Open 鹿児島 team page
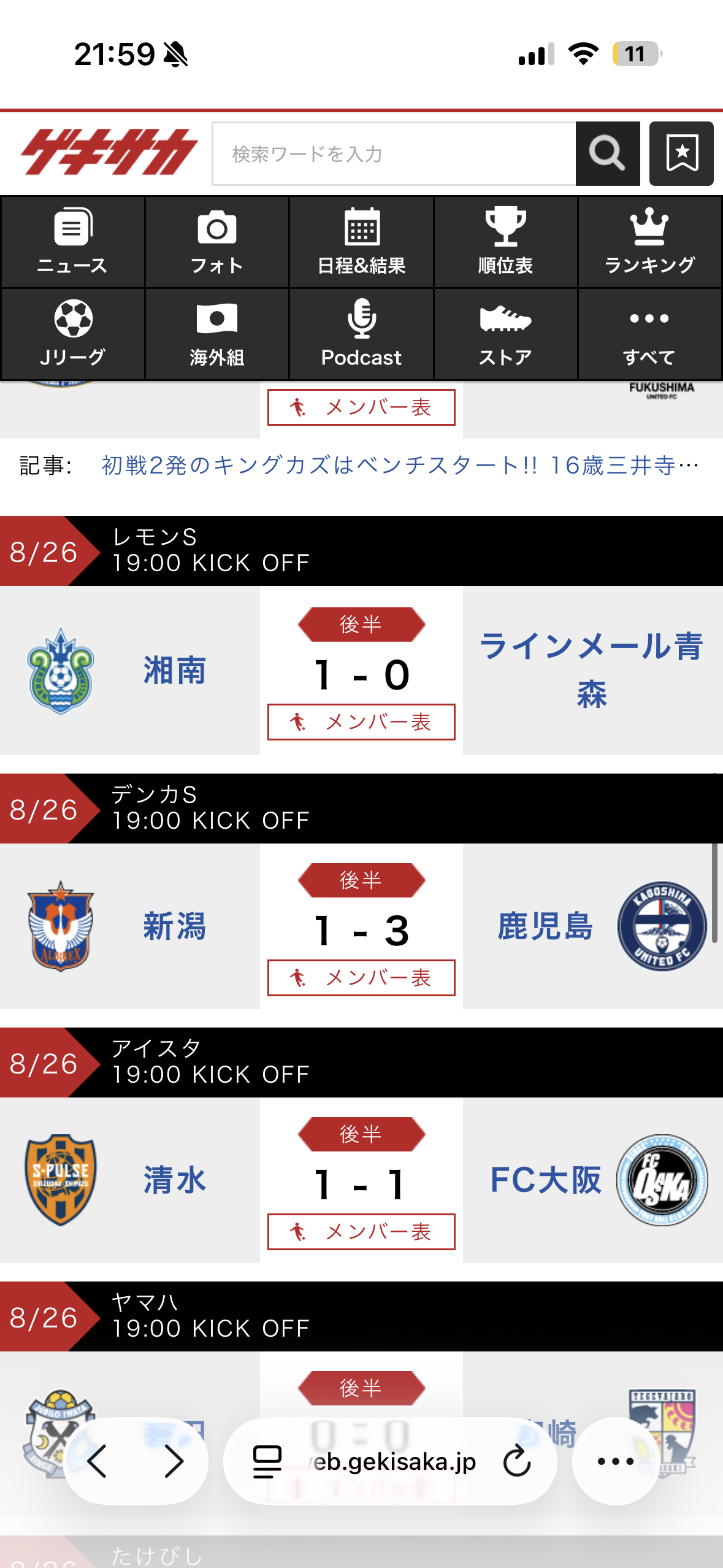The image size is (723, 1568). point(545,926)
